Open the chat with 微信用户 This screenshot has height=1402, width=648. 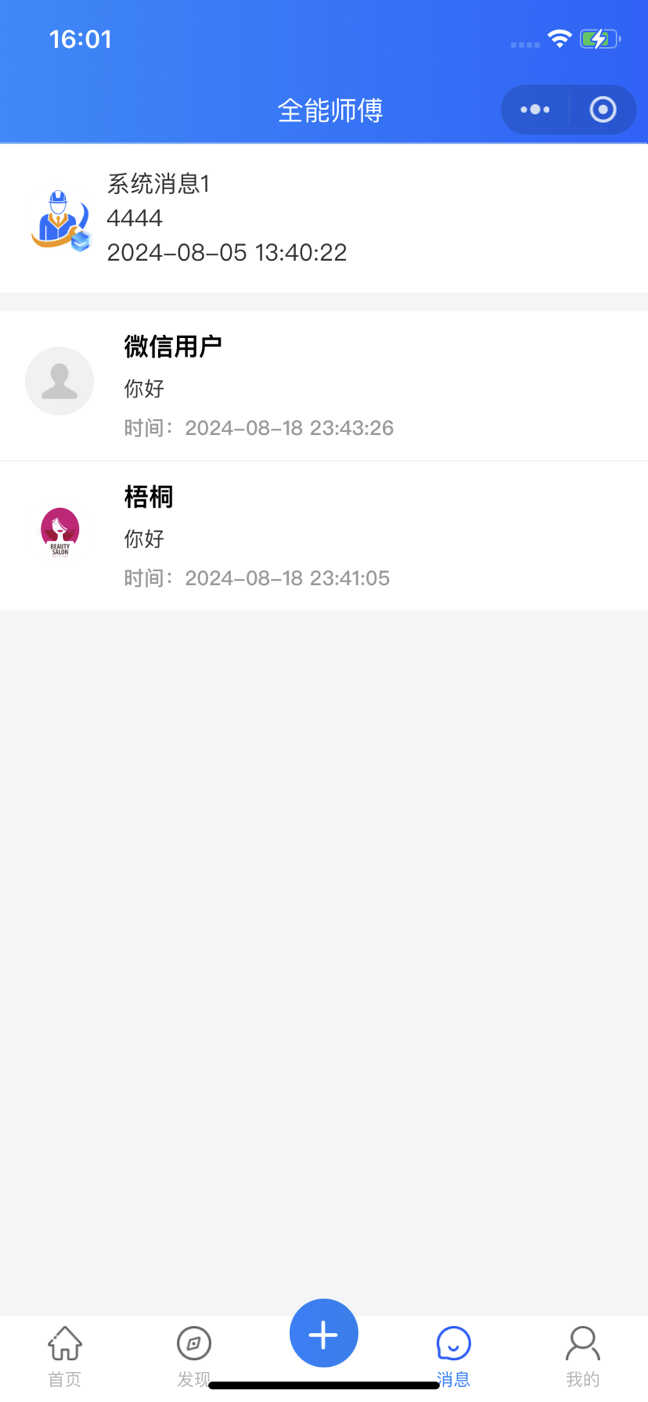pos(324,386)
